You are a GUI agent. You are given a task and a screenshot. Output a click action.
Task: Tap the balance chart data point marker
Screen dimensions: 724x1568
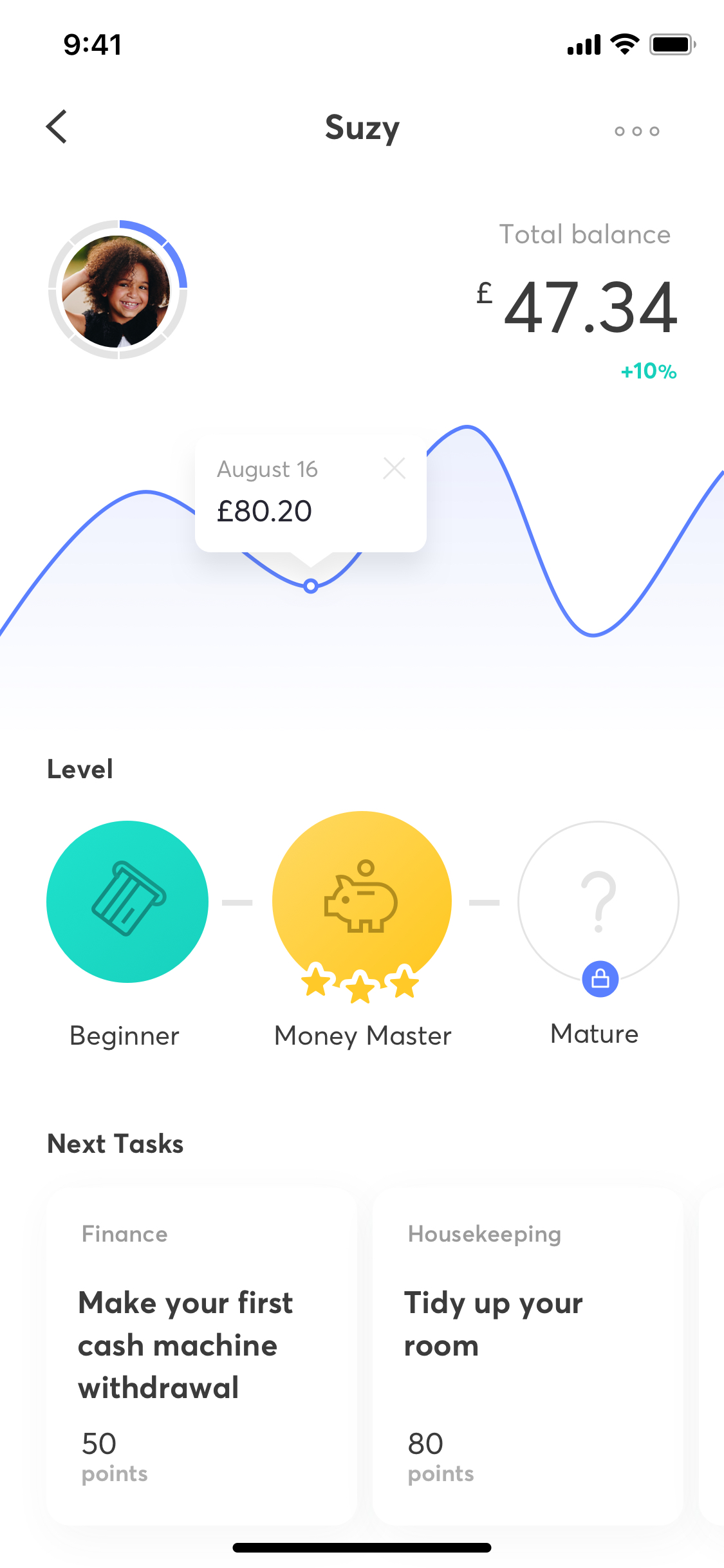[311, 586]
